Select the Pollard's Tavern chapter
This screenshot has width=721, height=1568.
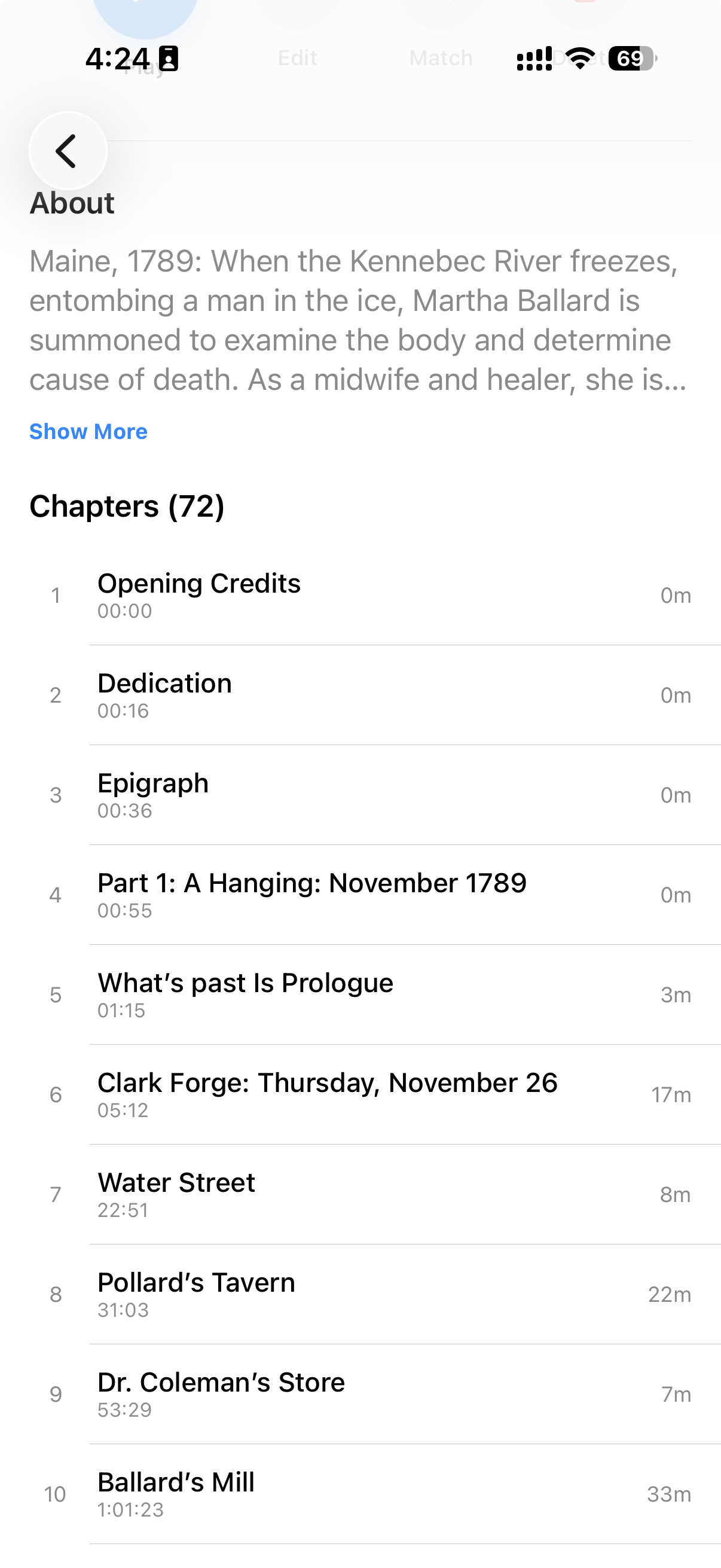[360, 1295]
